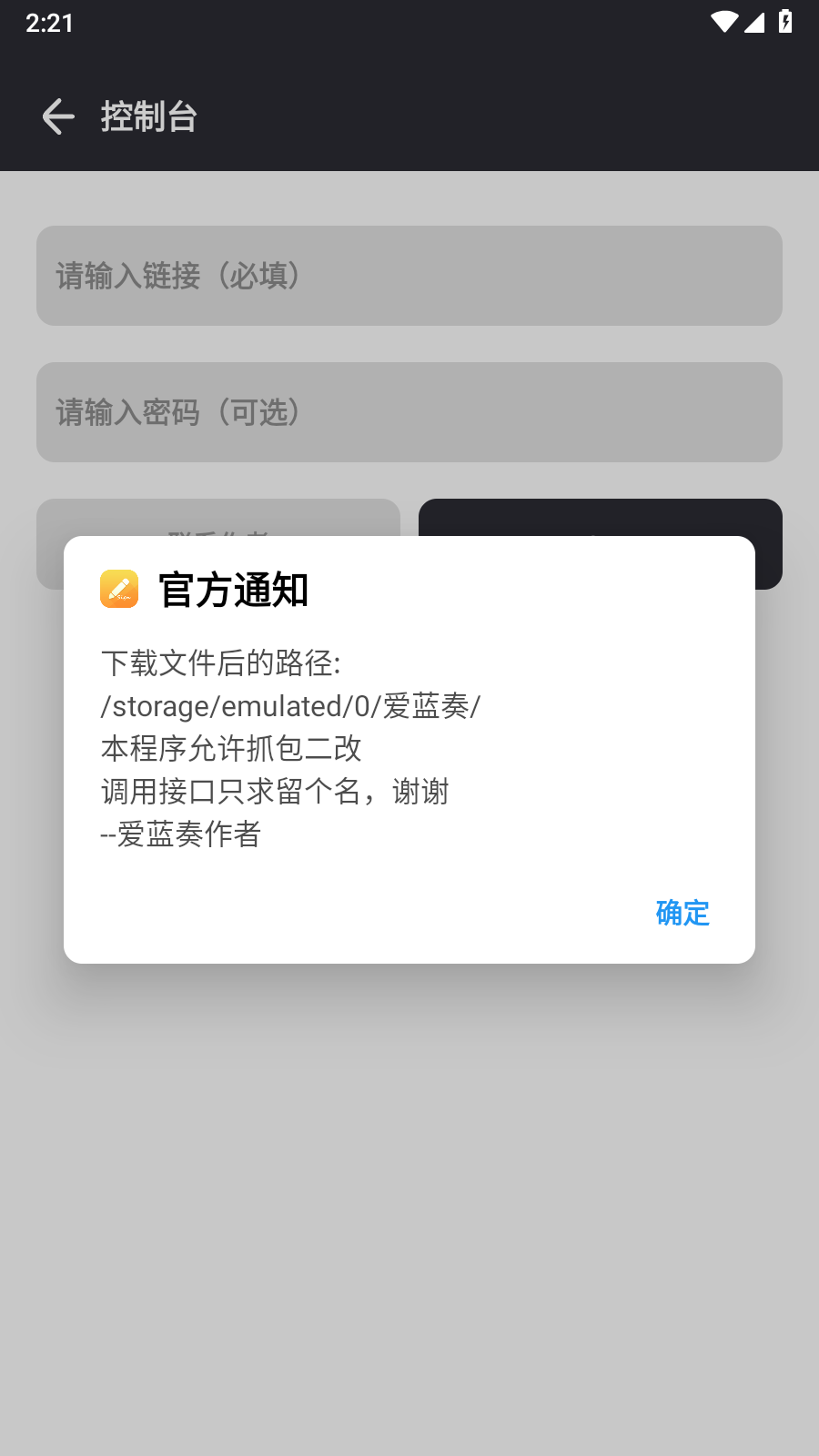Confirm the official notice dialog
The height and width of the screenshot is (1456, 819).
[682, 914]
